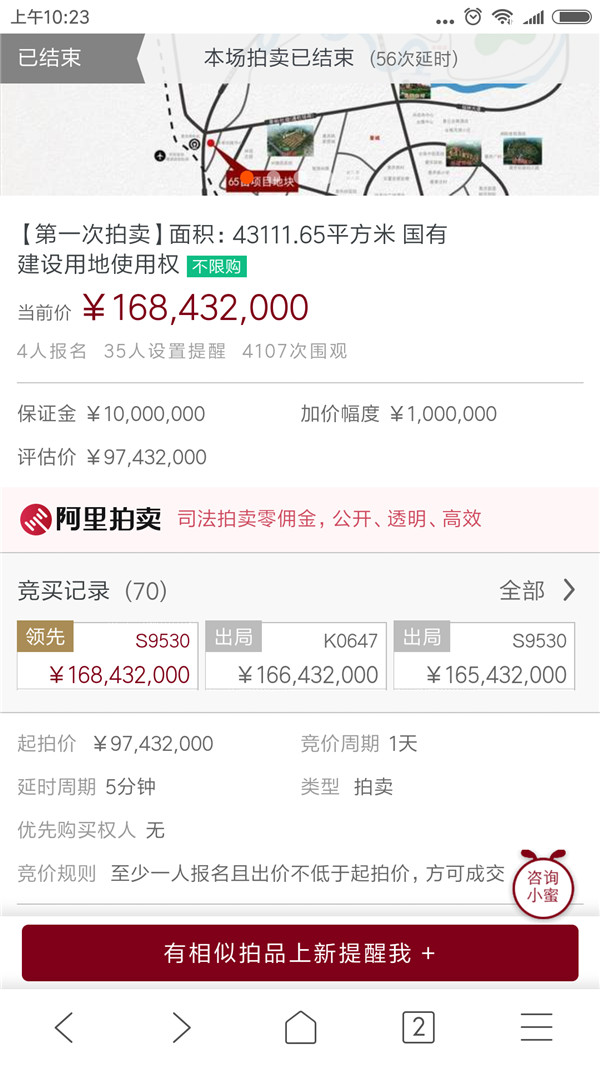Tap 有相似拍品上新提醒我 button

click(x=300, y=952)
